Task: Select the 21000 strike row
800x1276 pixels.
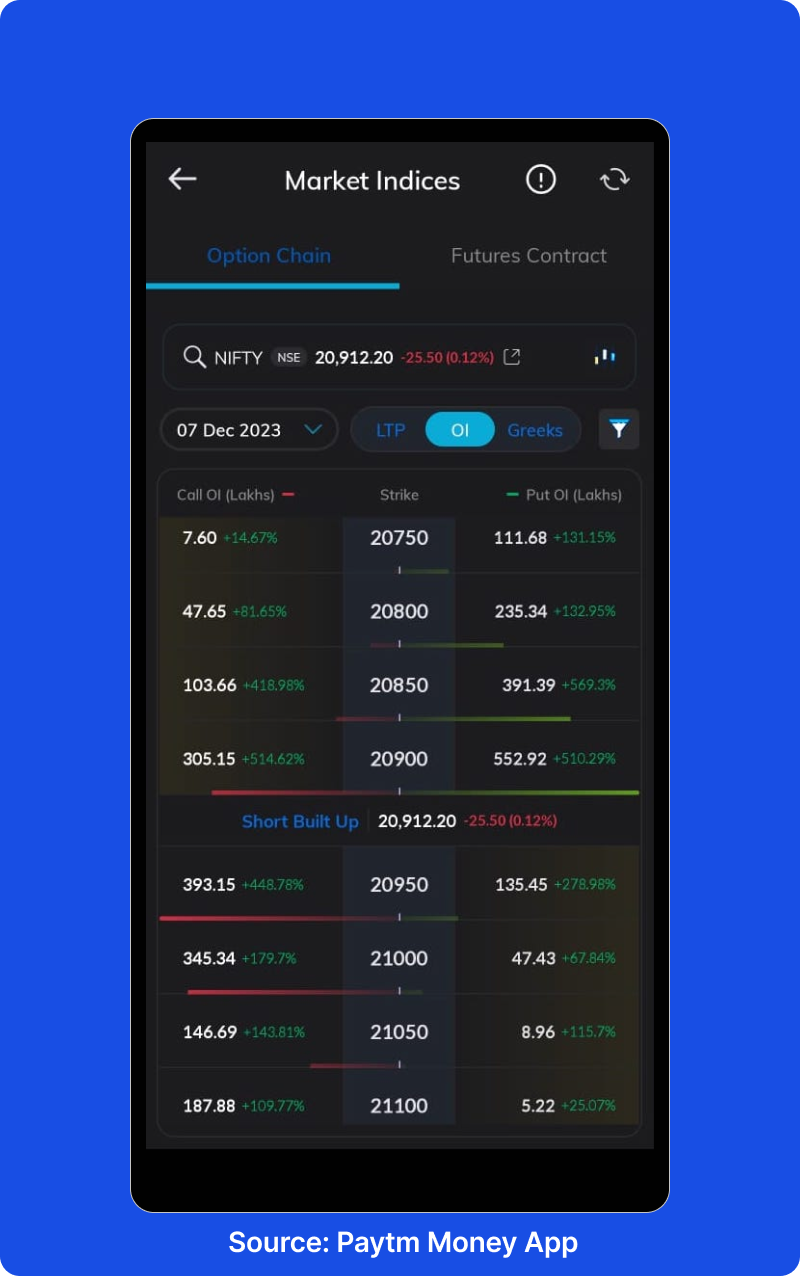Action: 399,958
